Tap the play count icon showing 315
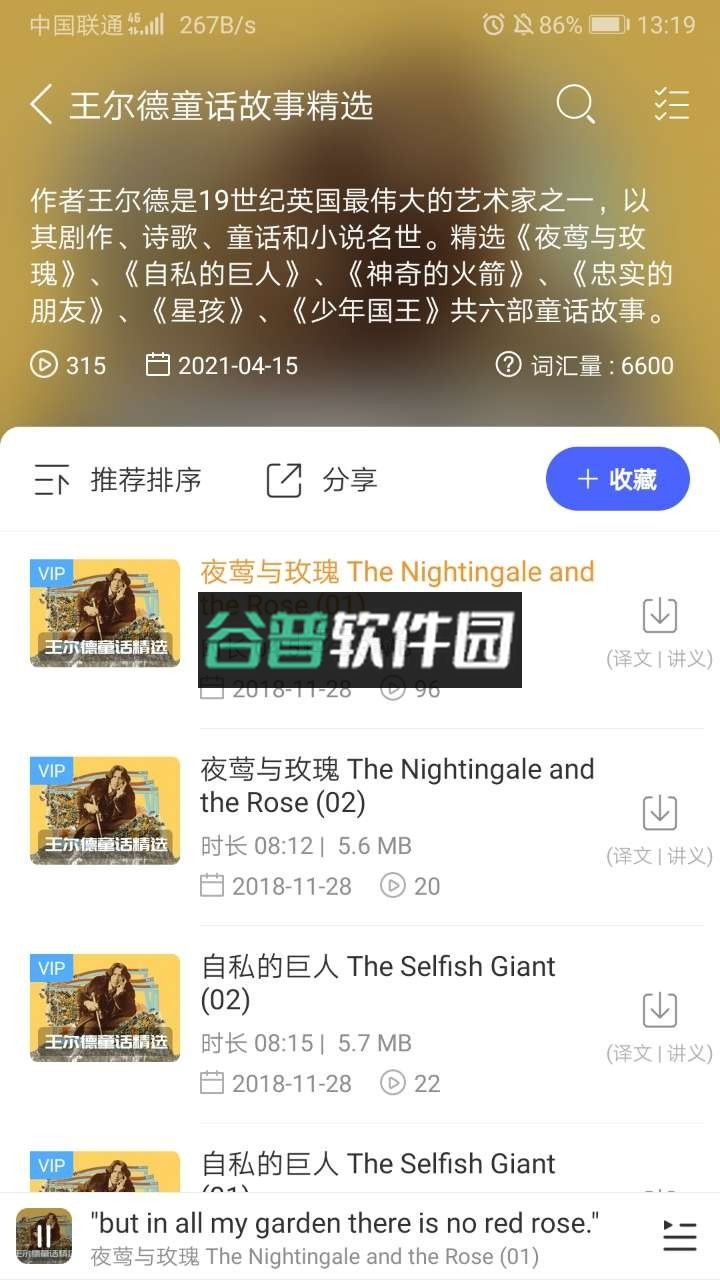The height and width of the screenshot is (1280, 720). point(42,365)
